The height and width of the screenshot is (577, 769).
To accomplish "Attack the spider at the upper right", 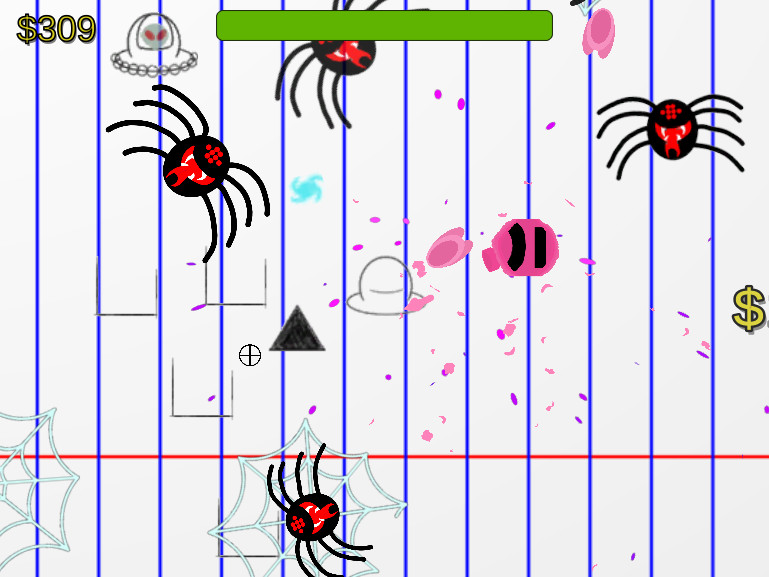I will (671, 127).
